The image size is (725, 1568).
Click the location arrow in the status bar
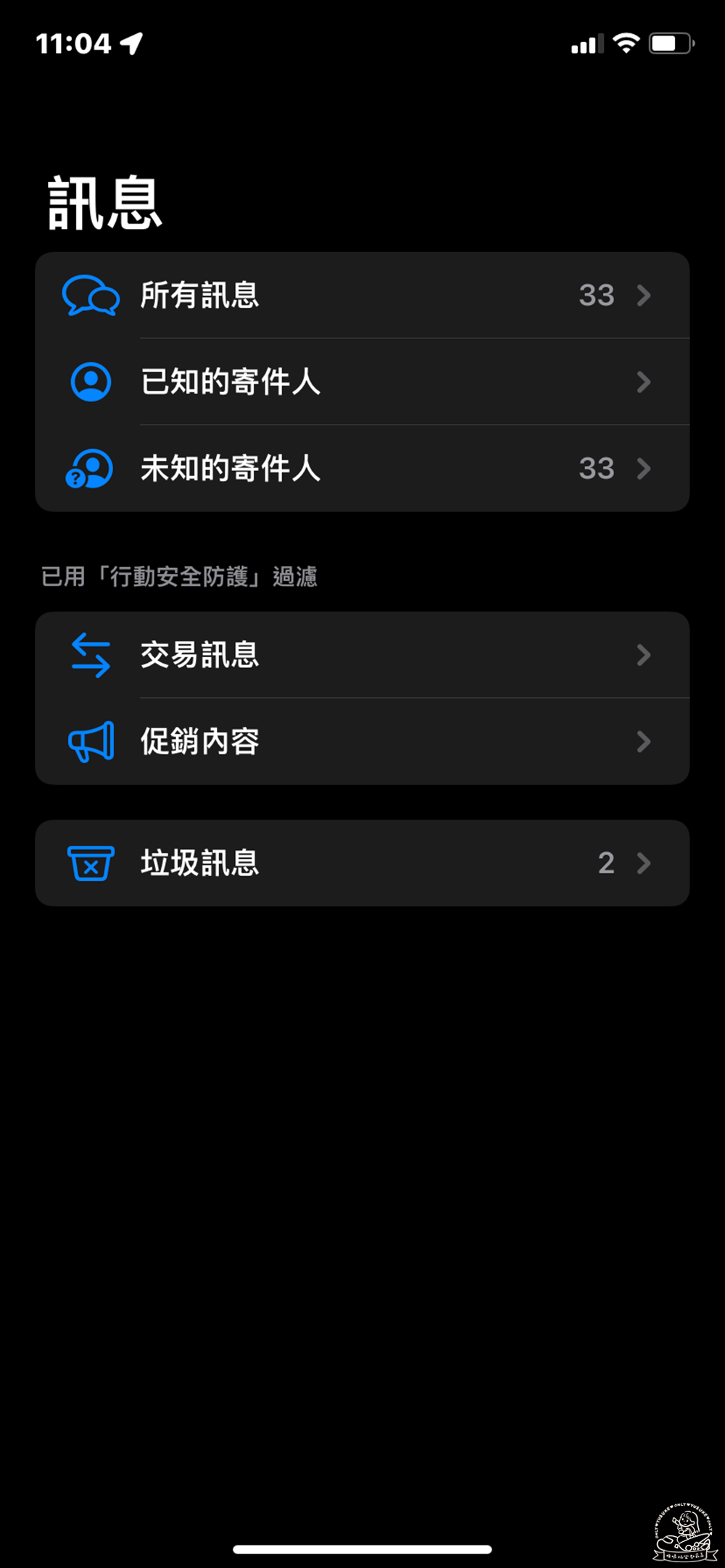pos(130,43)
